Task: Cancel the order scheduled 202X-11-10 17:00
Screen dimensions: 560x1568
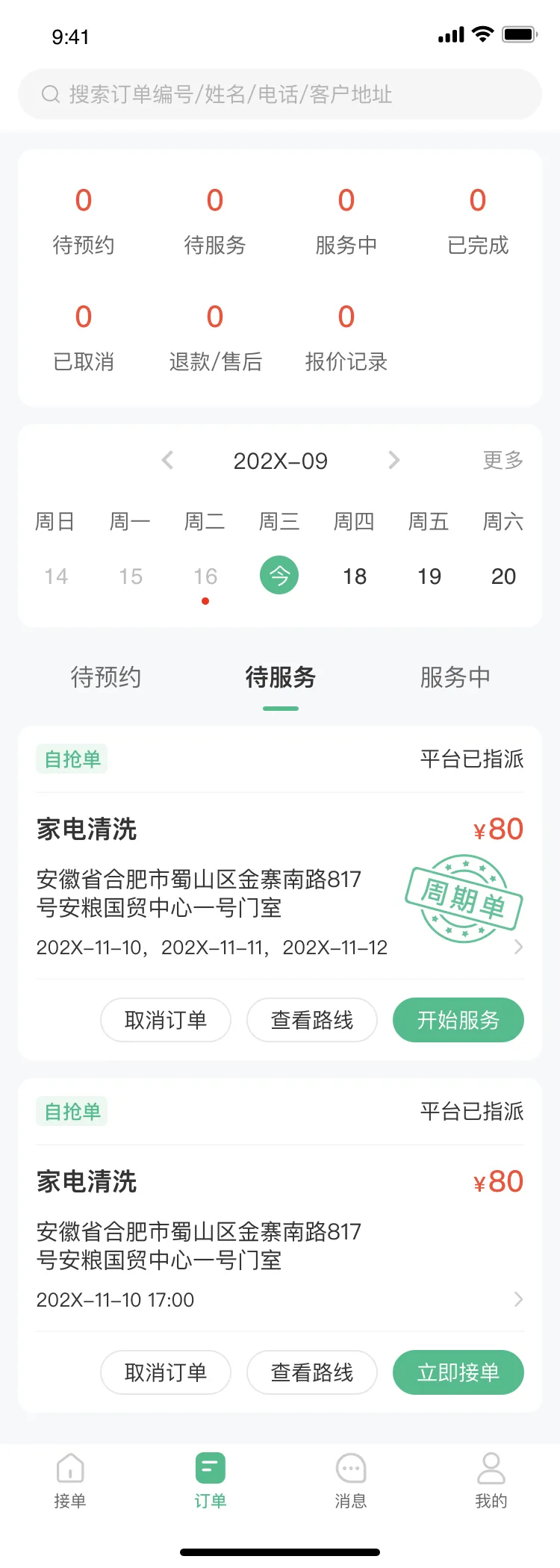Action: click(x=166, y=1372)
